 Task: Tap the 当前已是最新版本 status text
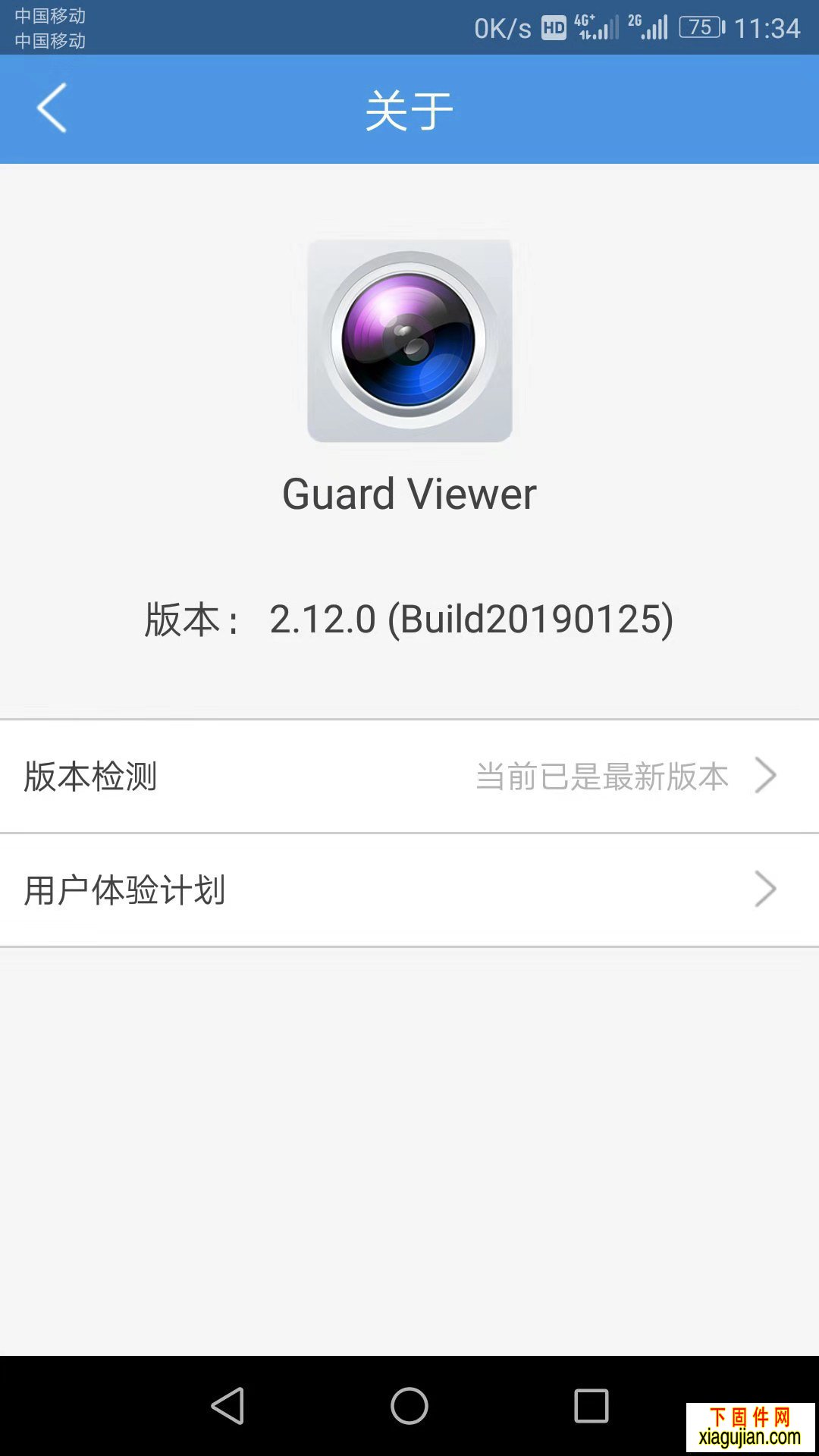pos(601,775)
